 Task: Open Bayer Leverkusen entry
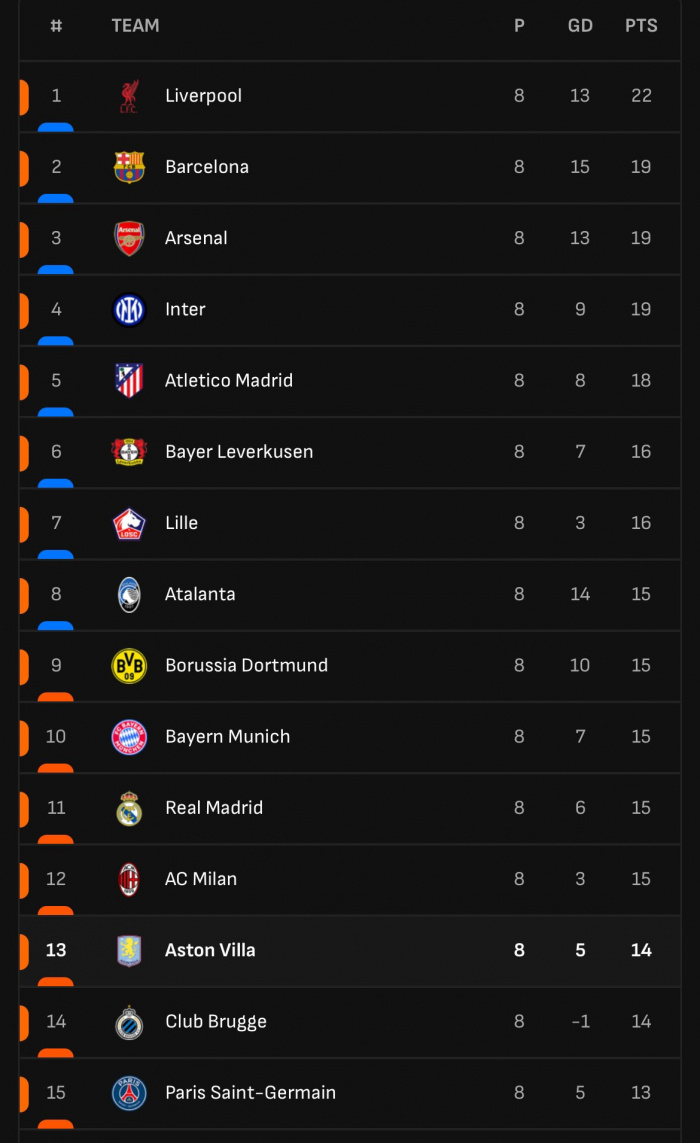pos(350,452)
